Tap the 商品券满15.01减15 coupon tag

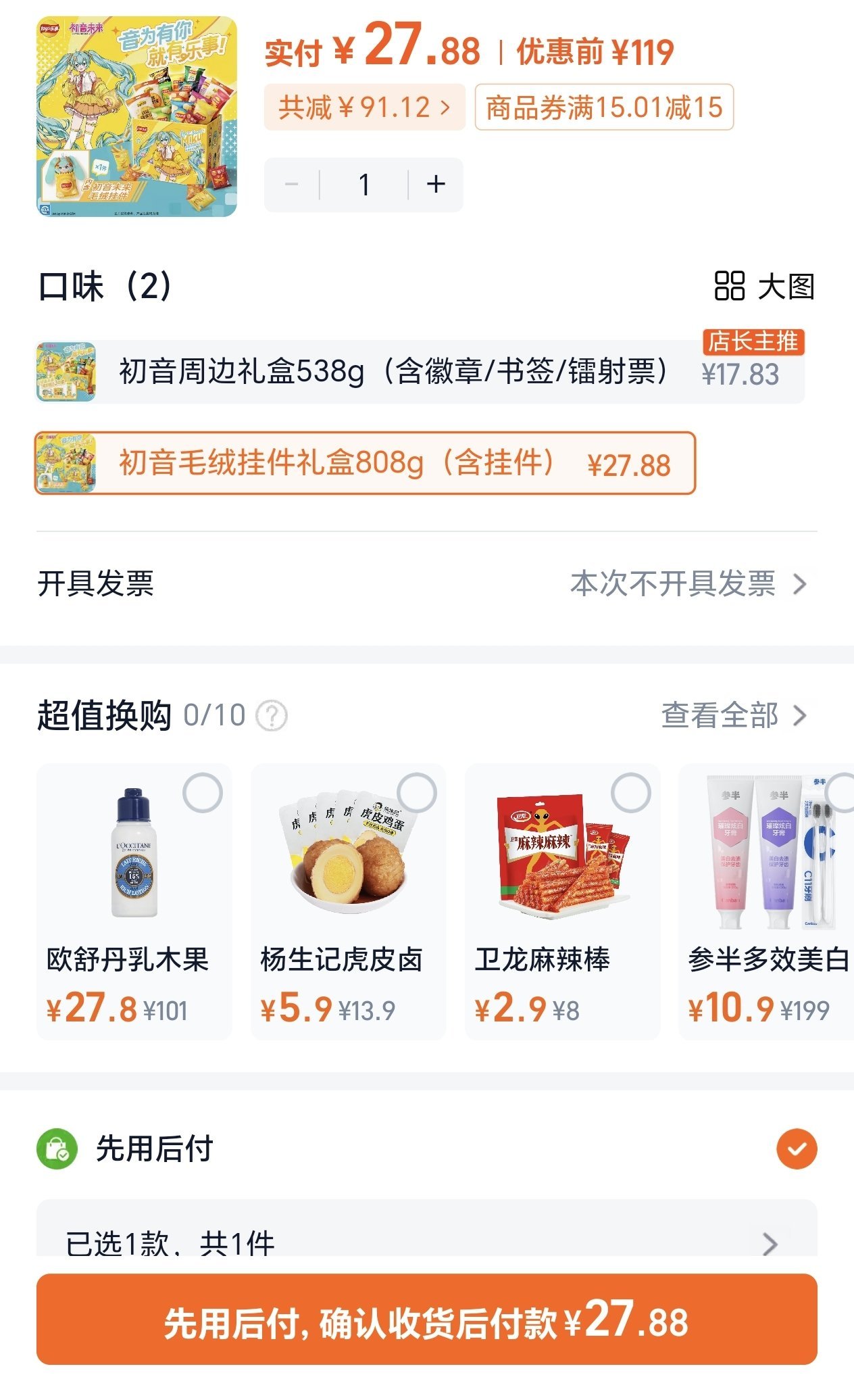click(x=604, y=107)
